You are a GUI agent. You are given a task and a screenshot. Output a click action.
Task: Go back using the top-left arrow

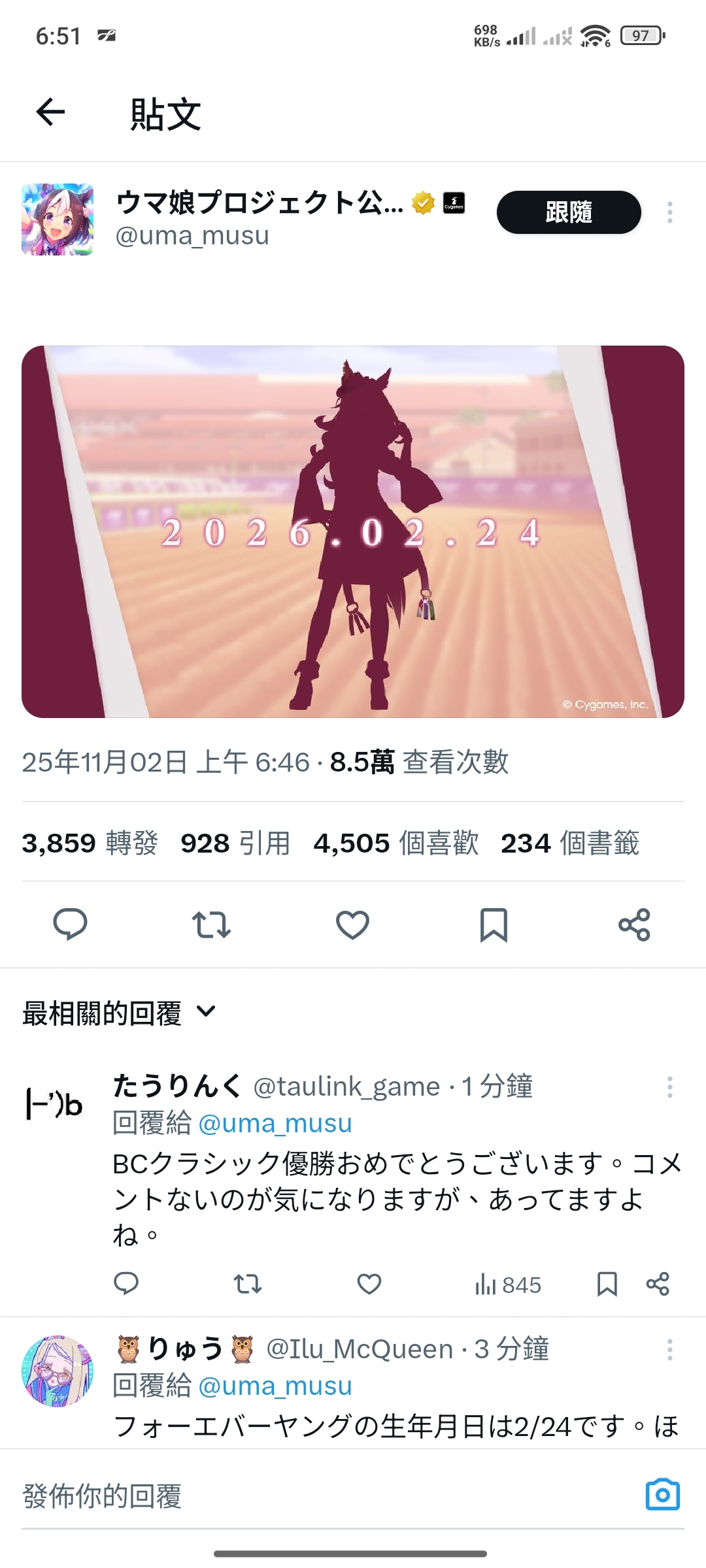point(50,112)
